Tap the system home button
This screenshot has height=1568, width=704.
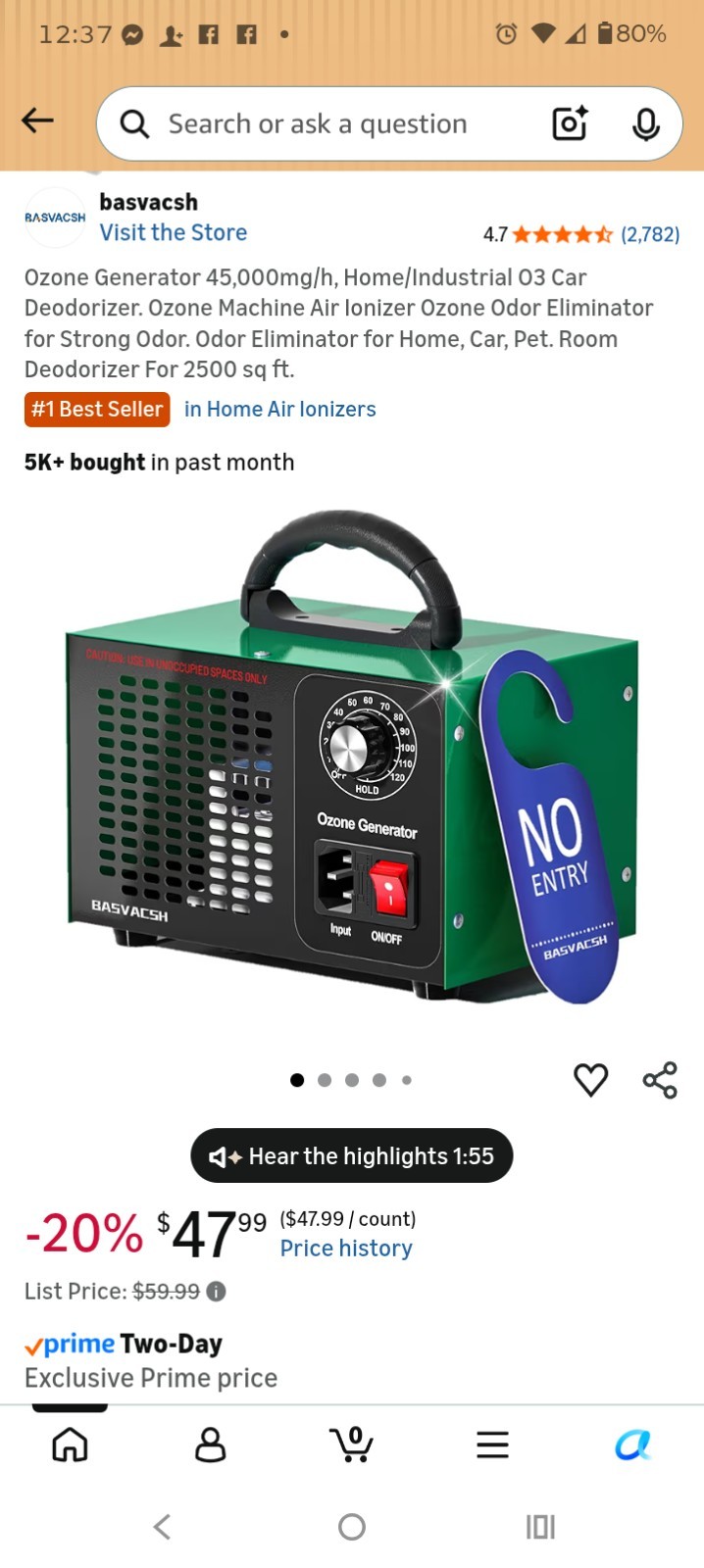tap(352, 1527)
